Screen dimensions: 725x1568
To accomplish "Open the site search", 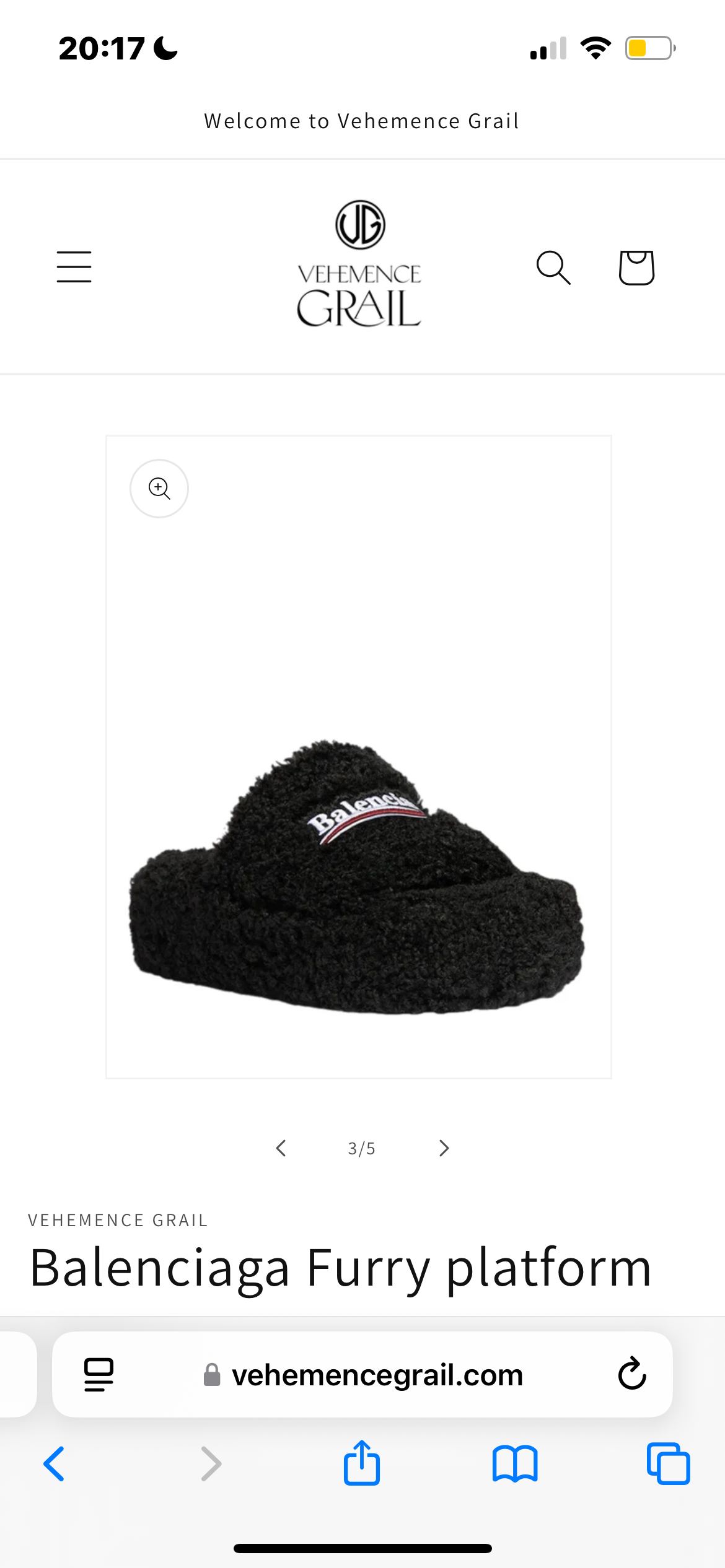I will click(553, 268).
